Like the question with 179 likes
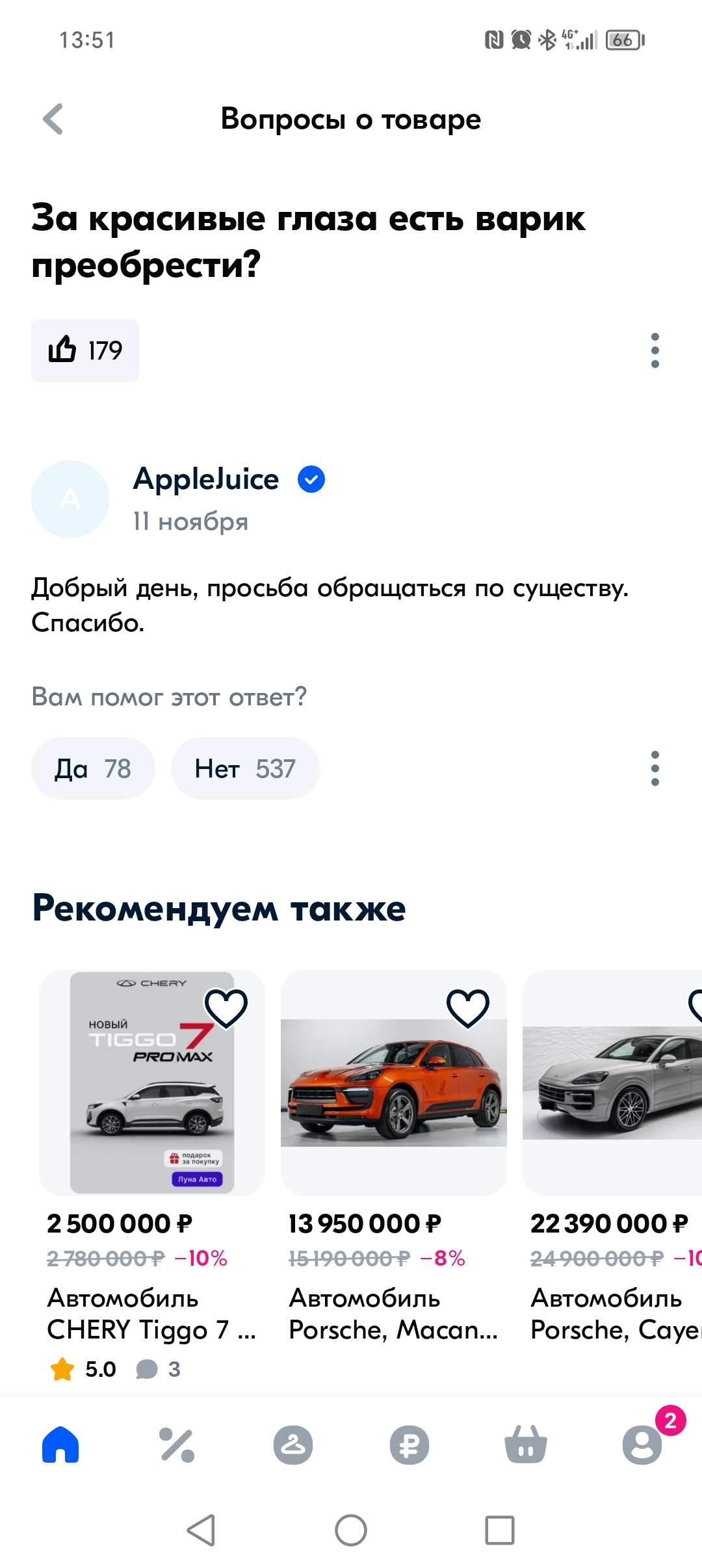The width and height of the screenshot is (702, 1568). pyautogui.click(x=85, y=350)
